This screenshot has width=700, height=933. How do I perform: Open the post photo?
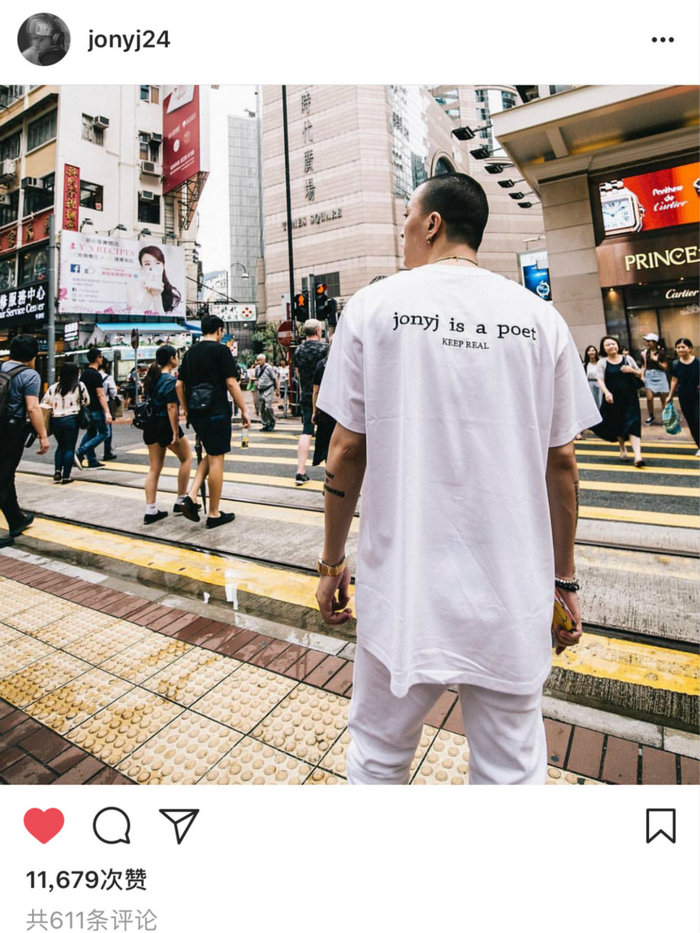[x=350, y=435]
